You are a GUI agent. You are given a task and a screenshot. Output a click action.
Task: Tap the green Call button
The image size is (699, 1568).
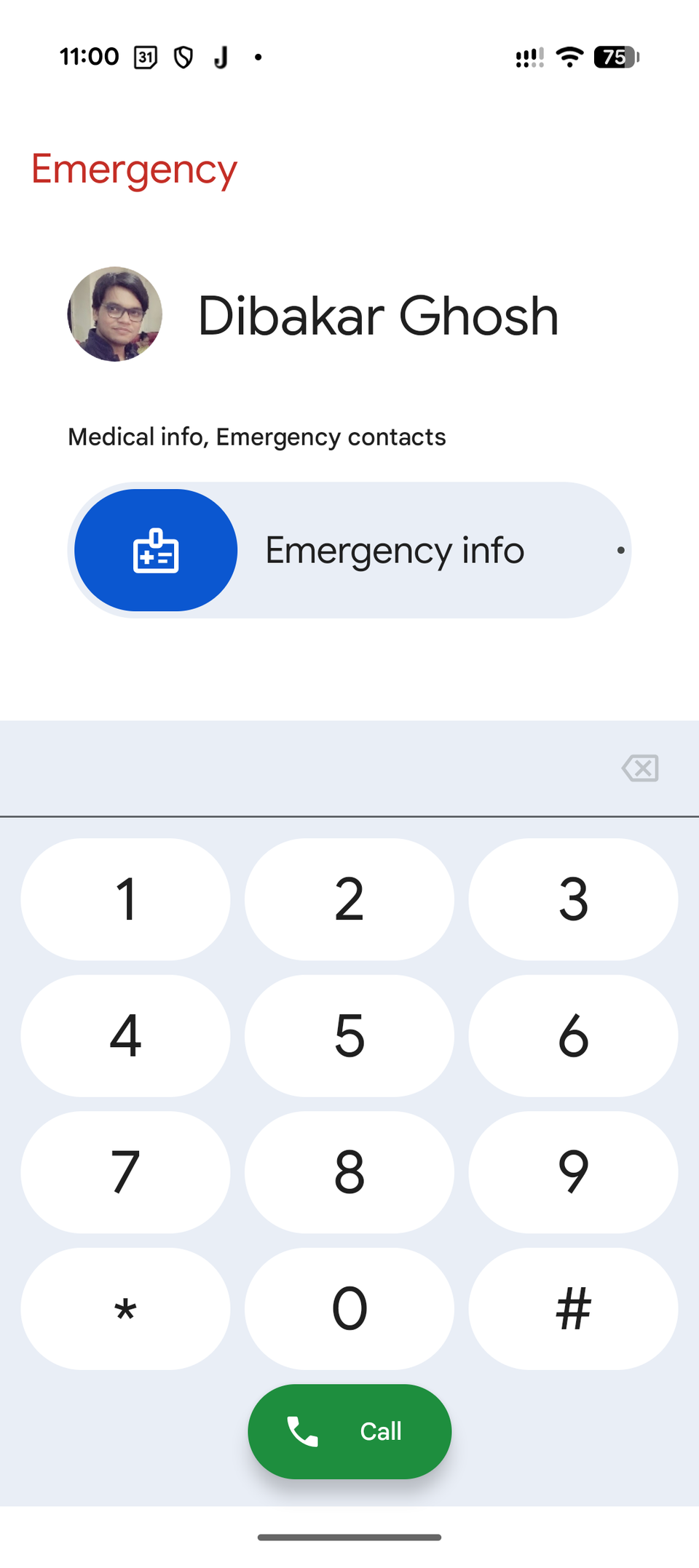(x=349, y=1430)
